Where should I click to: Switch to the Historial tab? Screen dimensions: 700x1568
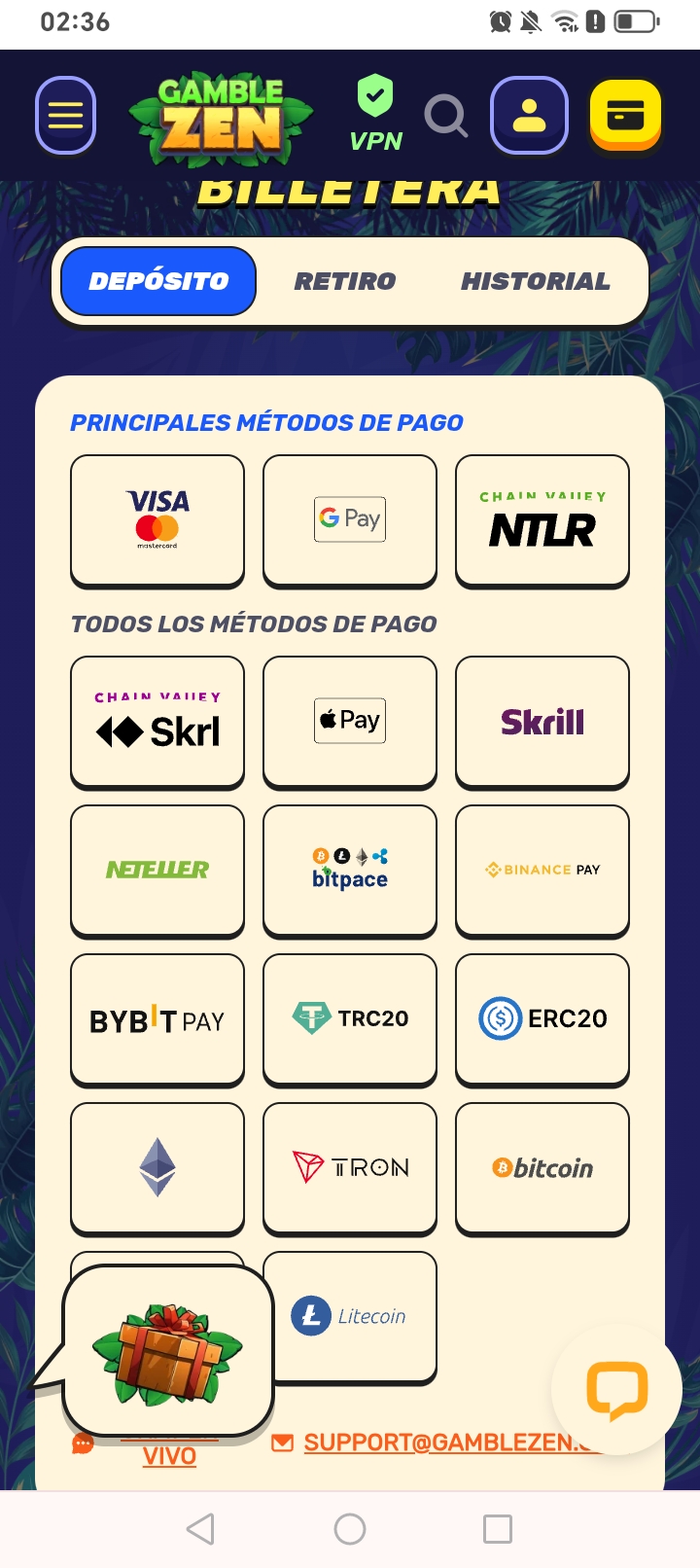pyautogui.click(x=535, y=281)
